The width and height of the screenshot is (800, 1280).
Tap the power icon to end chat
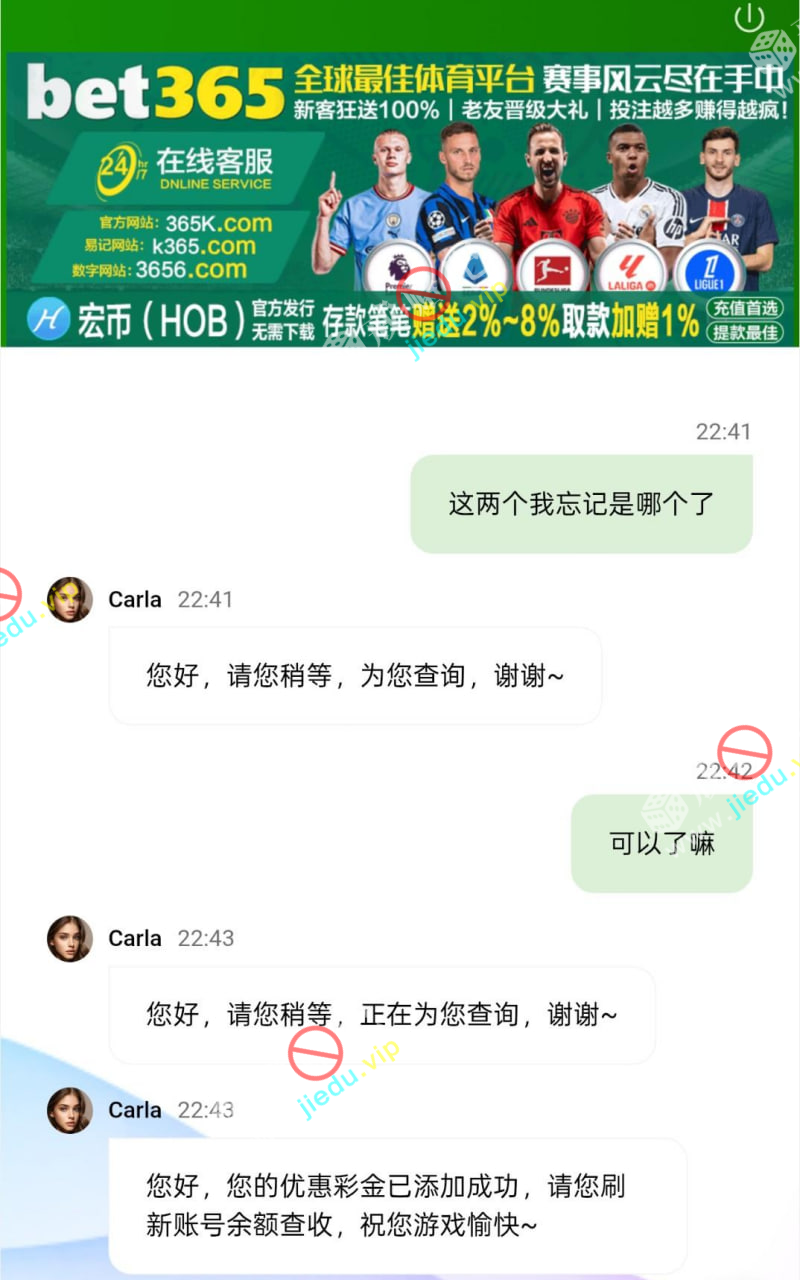coord(749,18)
